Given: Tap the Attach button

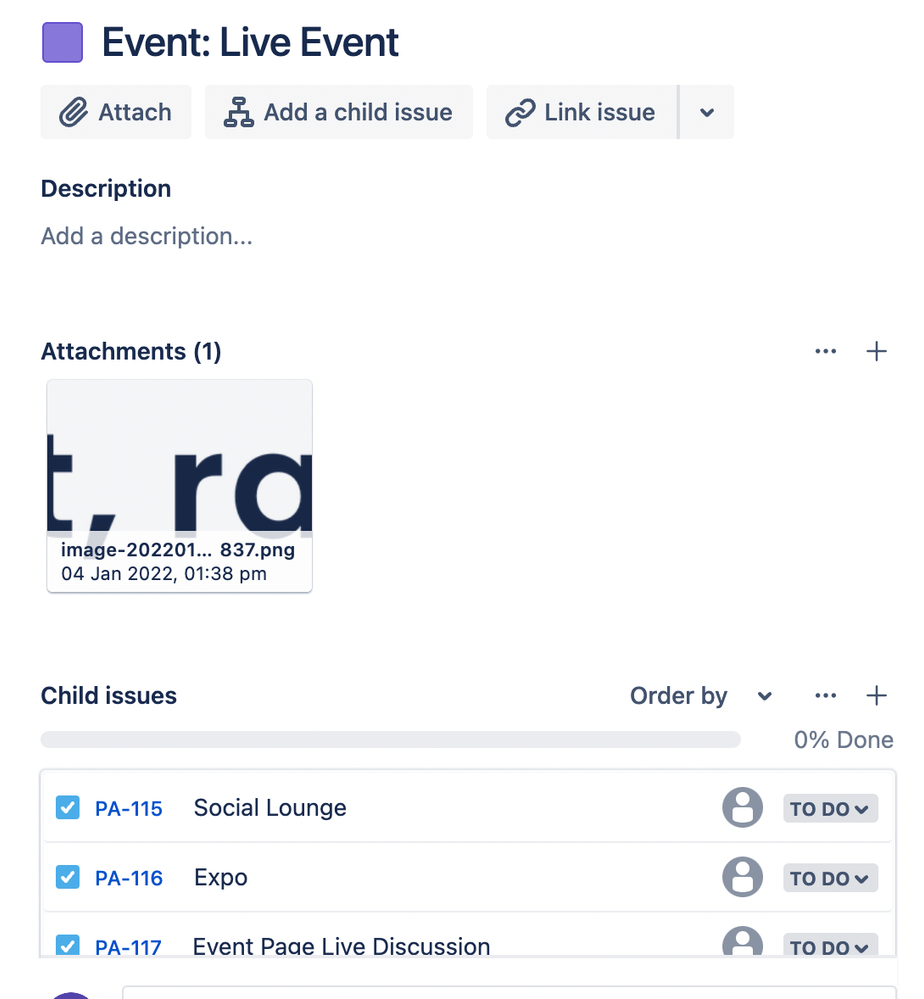Looking at the screenshot, I should tap(116, 112).
